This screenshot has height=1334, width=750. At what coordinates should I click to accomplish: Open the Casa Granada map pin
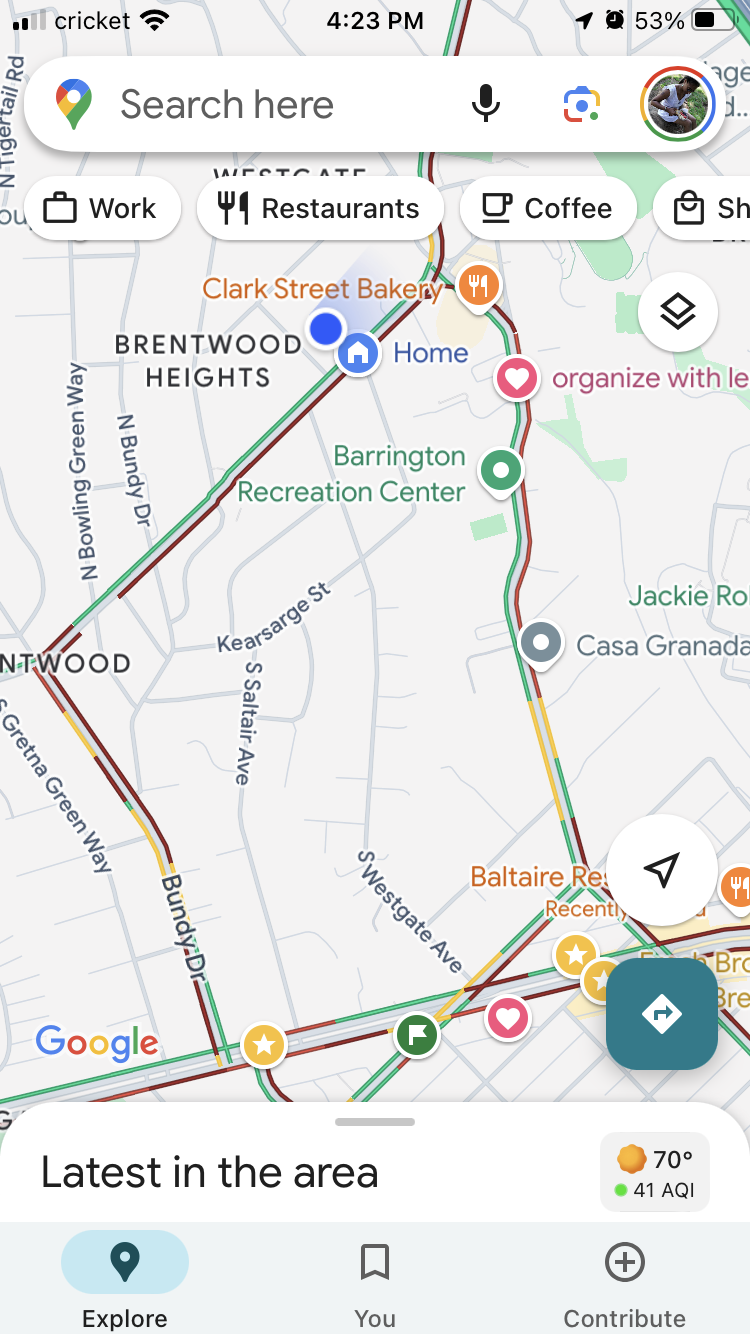541,644
